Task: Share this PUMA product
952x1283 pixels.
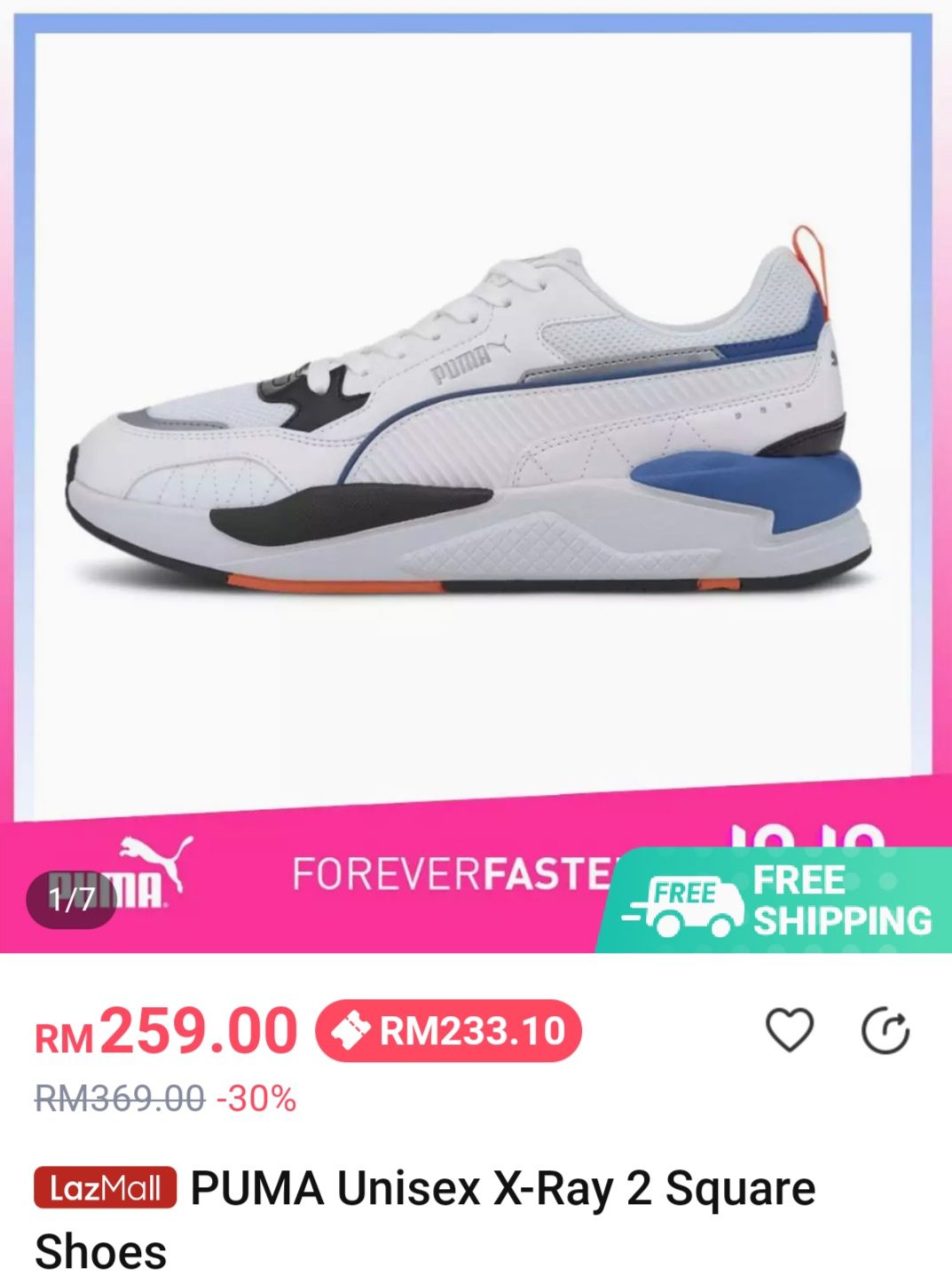Action: click(885, 1031)
